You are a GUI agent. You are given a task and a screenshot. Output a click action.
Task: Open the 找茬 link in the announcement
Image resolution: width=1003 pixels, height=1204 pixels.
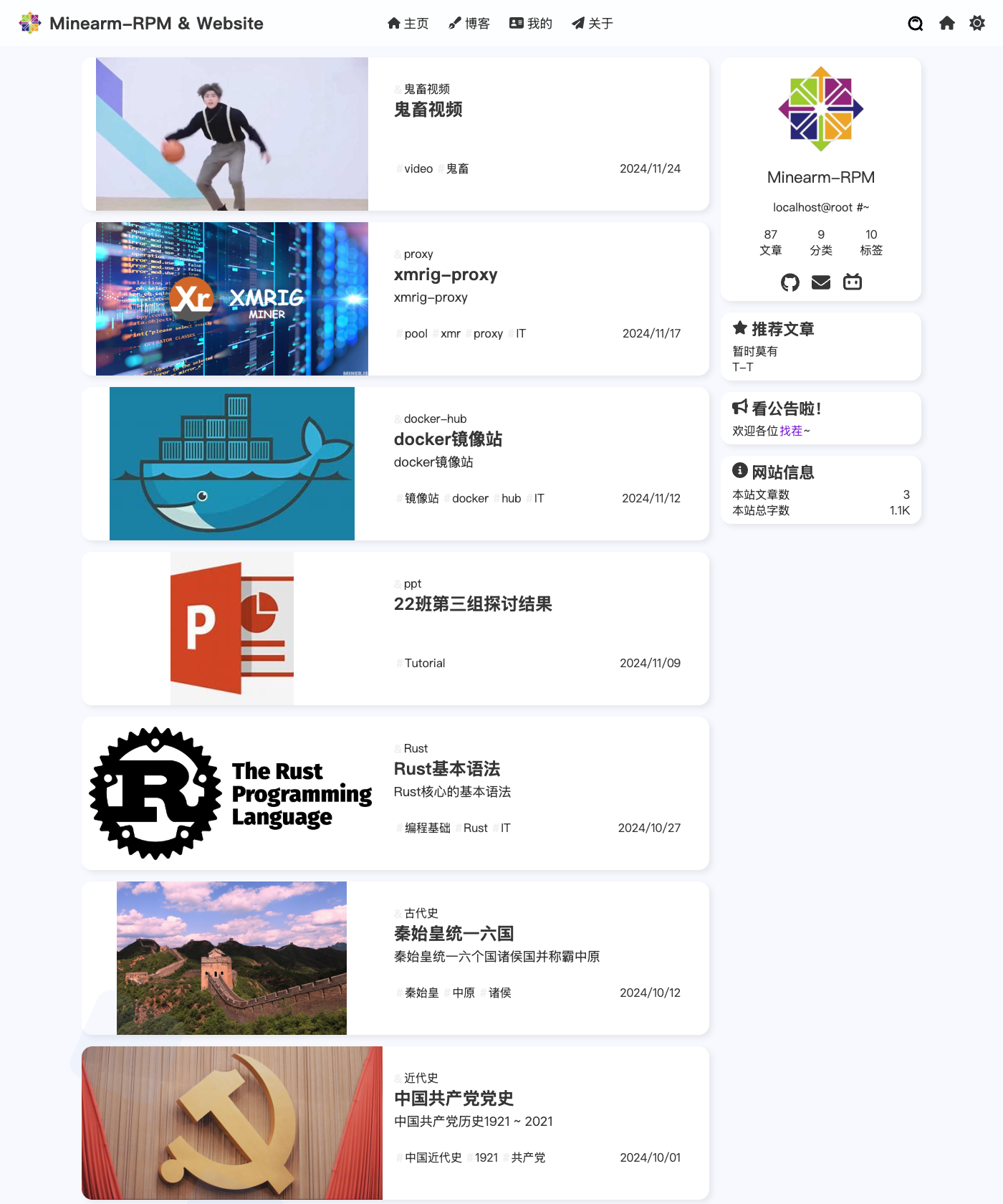[791, 431]
